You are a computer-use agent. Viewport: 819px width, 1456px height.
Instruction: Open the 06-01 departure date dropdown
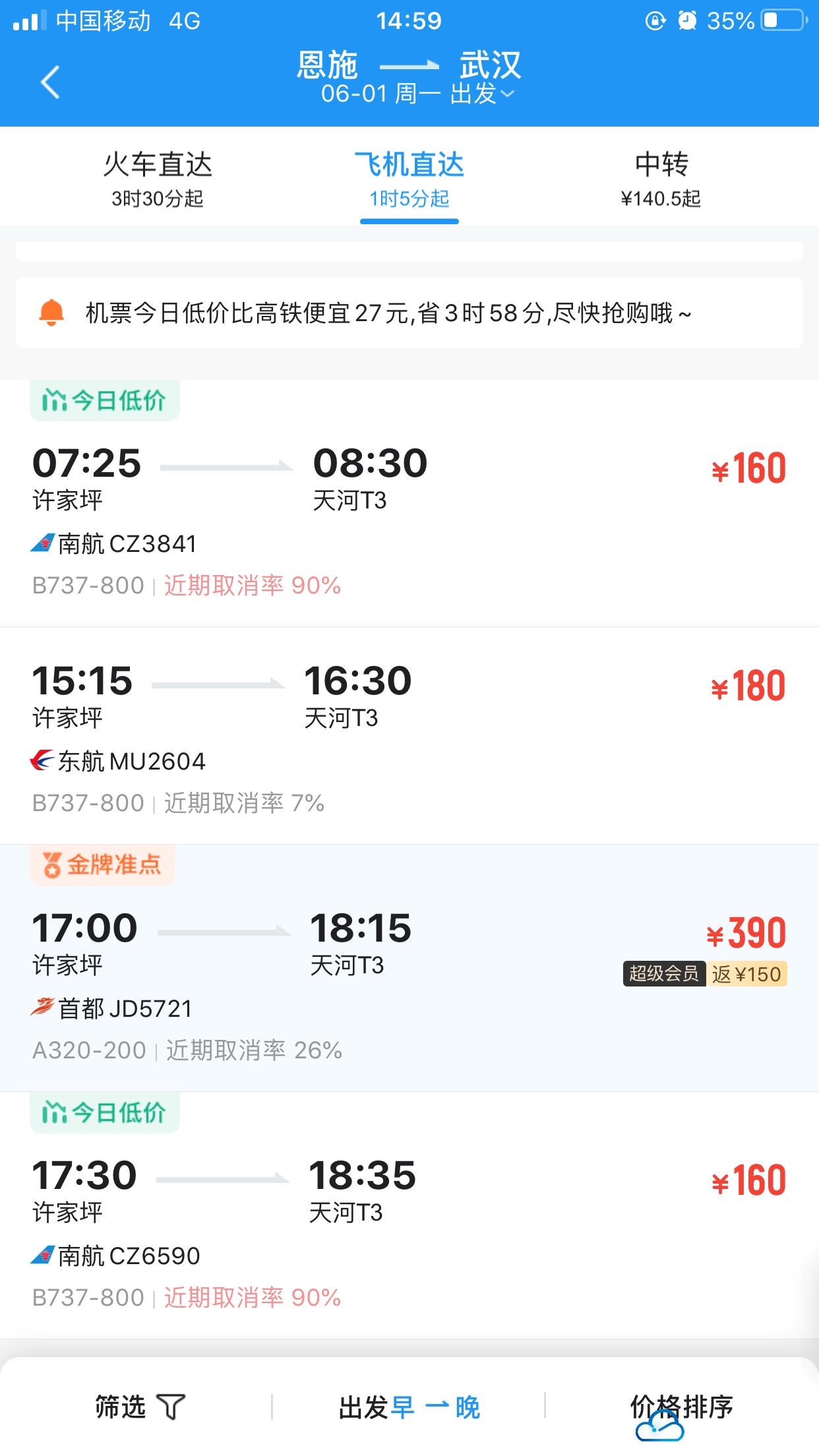[417, 94]
